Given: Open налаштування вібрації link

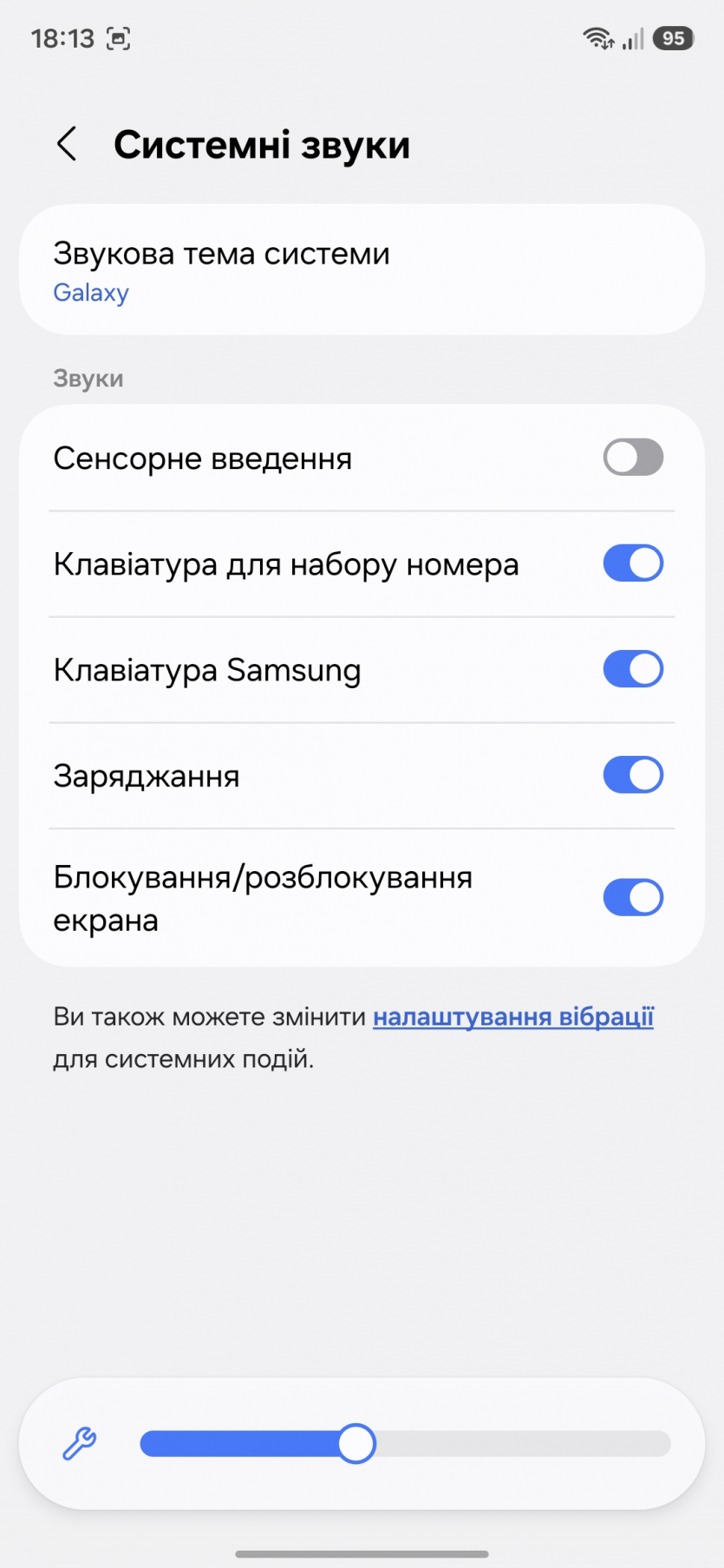Looking at the screenshot, I should coord(512,1017).
